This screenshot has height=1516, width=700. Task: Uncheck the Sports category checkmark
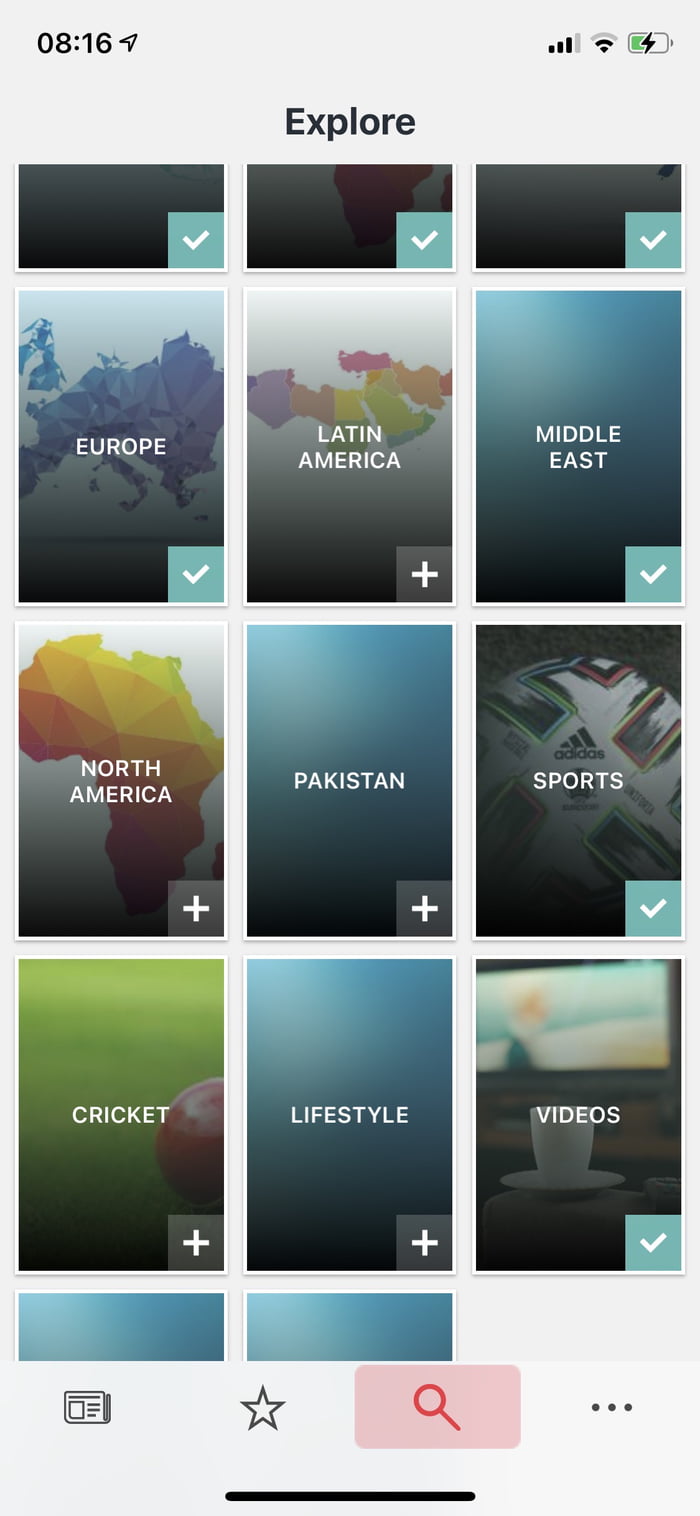click(x=653, y=908)
